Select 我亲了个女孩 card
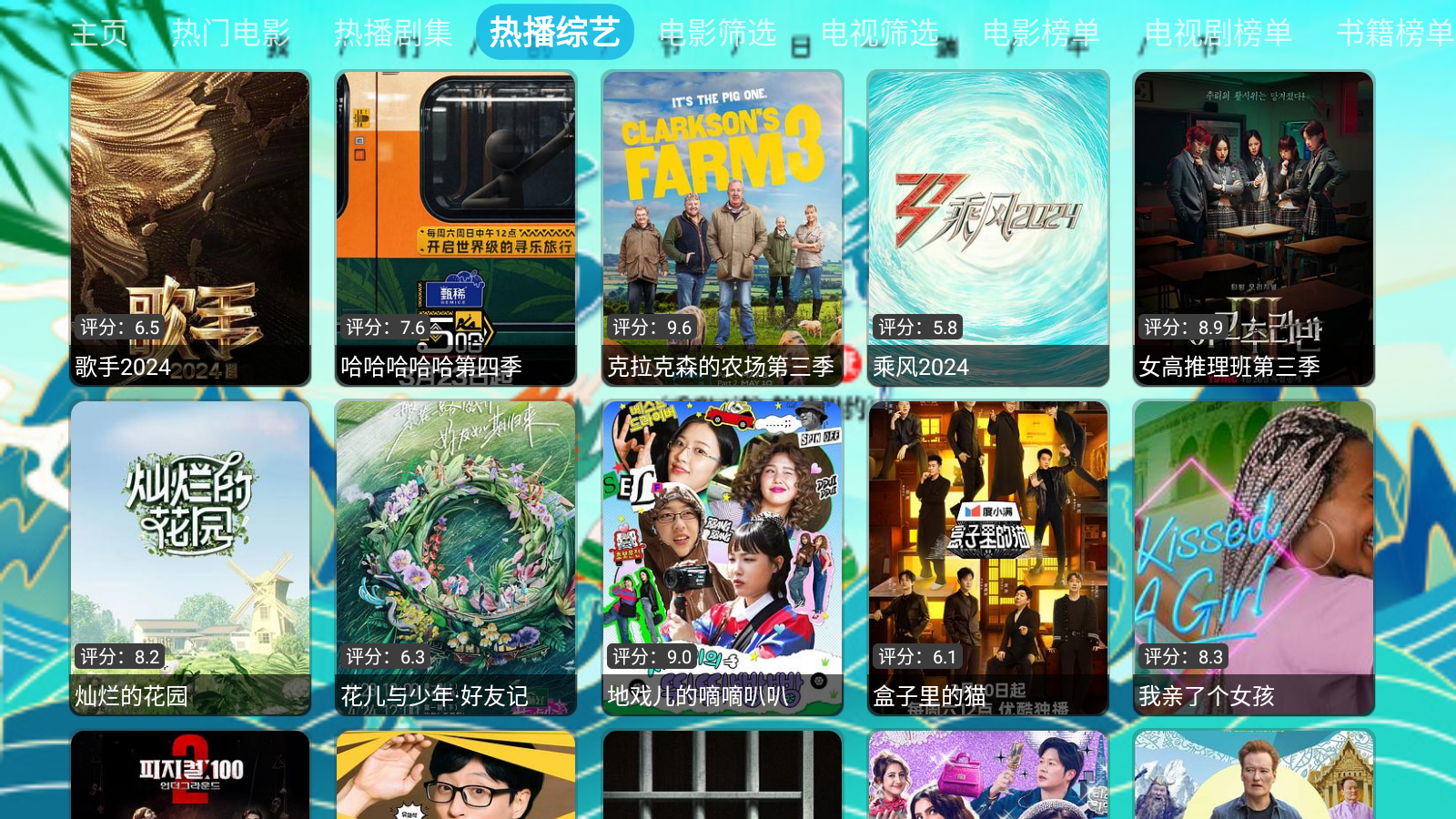The image size is (1456, 819). click(x=1254, y=557)
